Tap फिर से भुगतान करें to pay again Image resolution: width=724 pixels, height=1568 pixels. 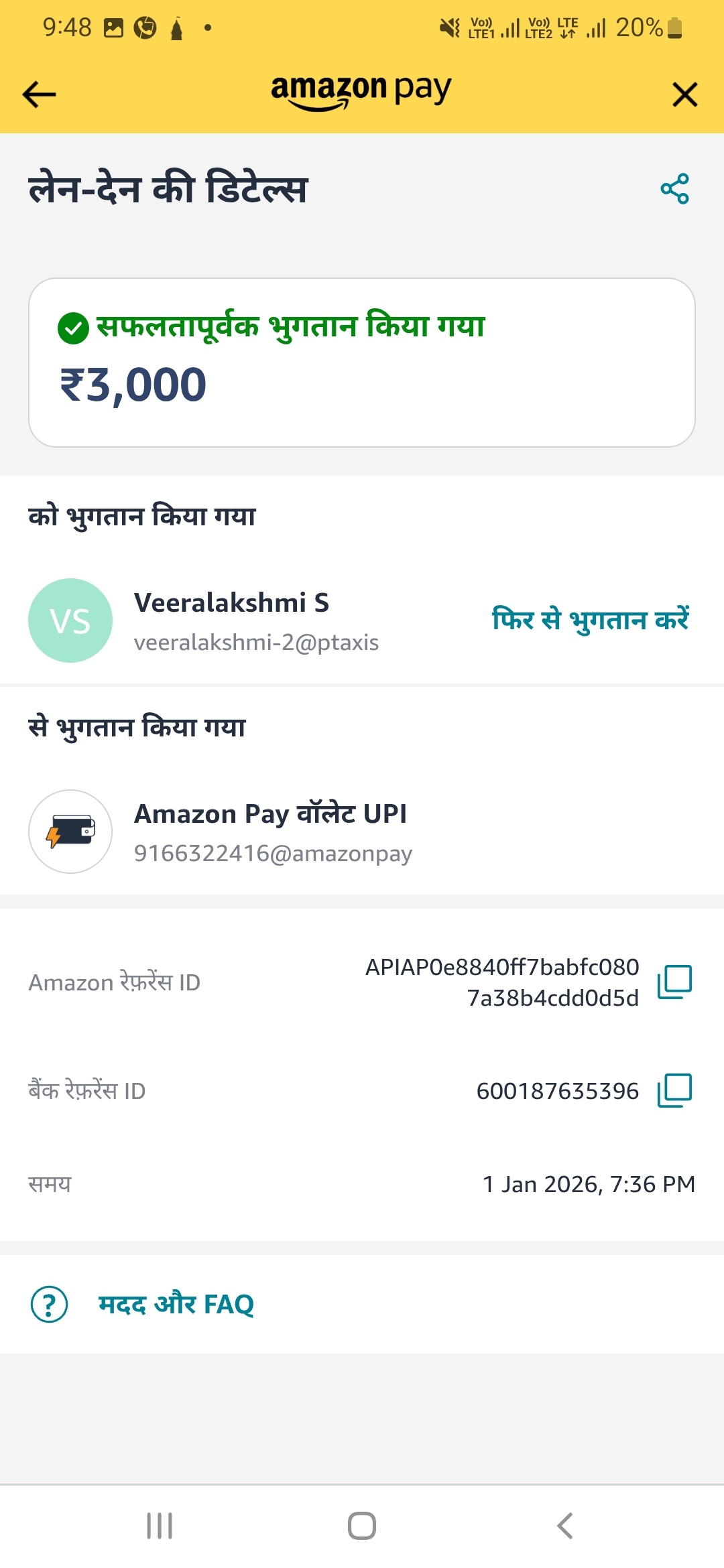[590, 620]
